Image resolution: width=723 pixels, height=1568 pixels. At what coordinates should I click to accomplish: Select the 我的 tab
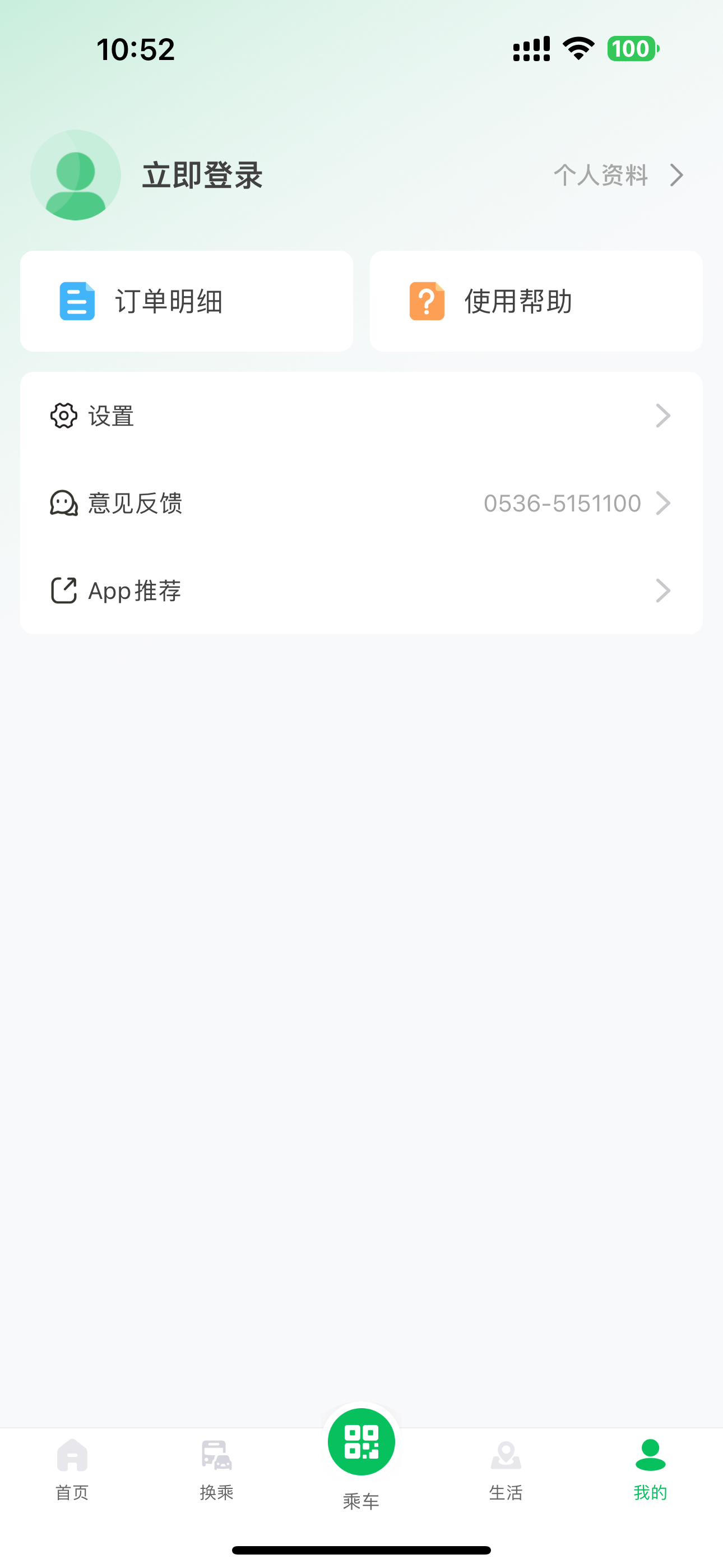tap(651, 1469)
